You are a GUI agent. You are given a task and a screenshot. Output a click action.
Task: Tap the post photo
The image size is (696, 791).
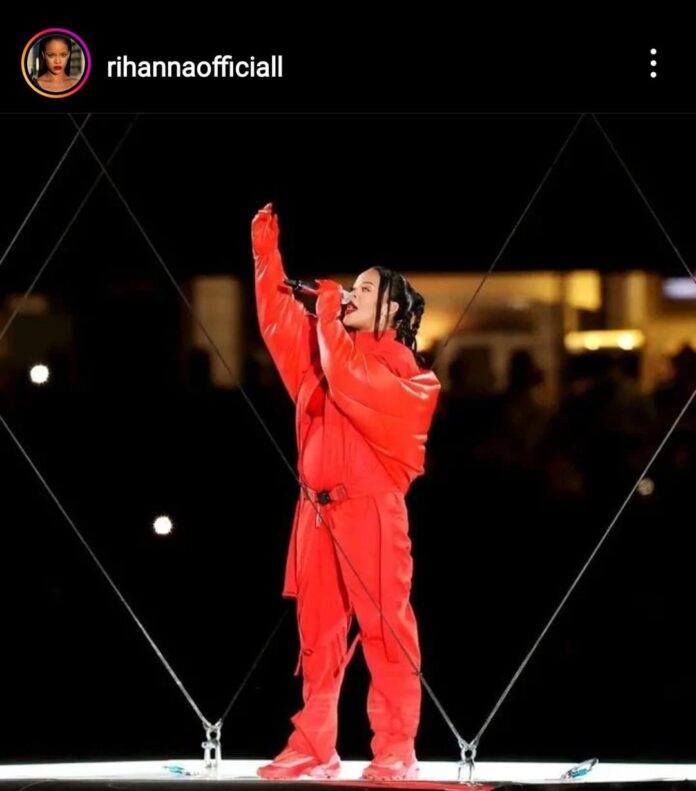pyautogui.click(x=348, y=450)
